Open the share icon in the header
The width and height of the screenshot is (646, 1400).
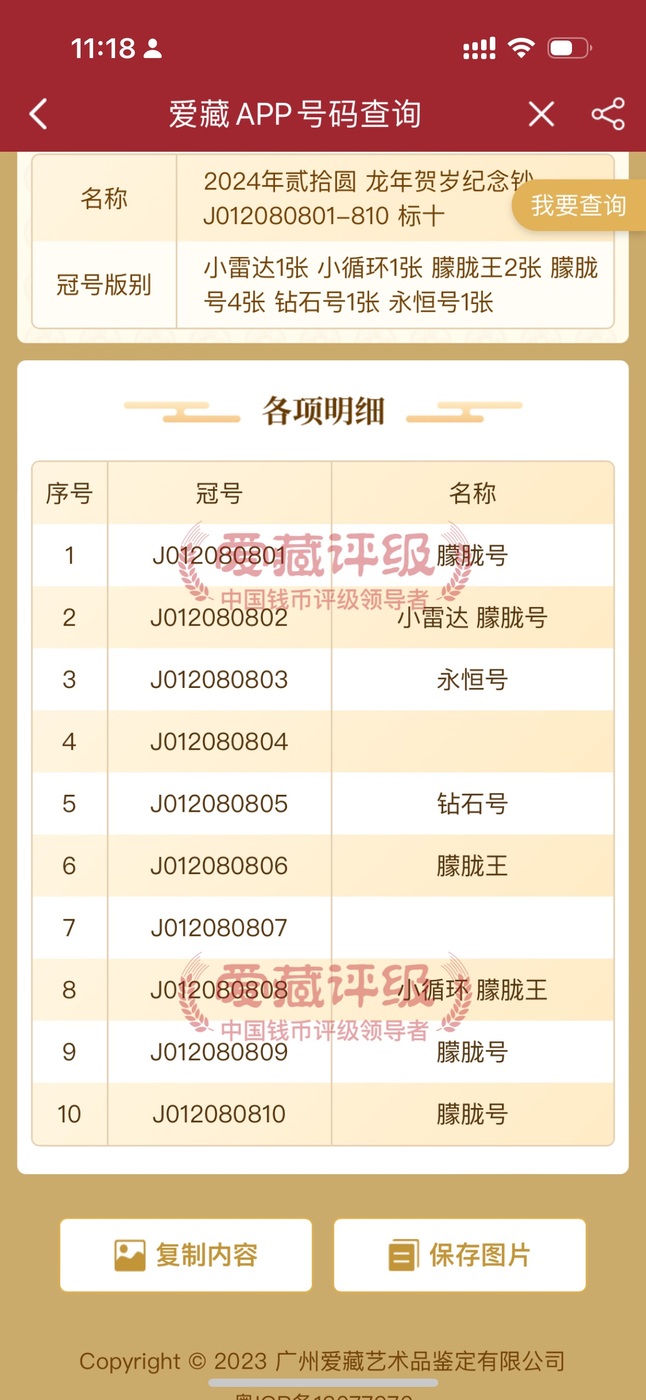coord(608,114)
